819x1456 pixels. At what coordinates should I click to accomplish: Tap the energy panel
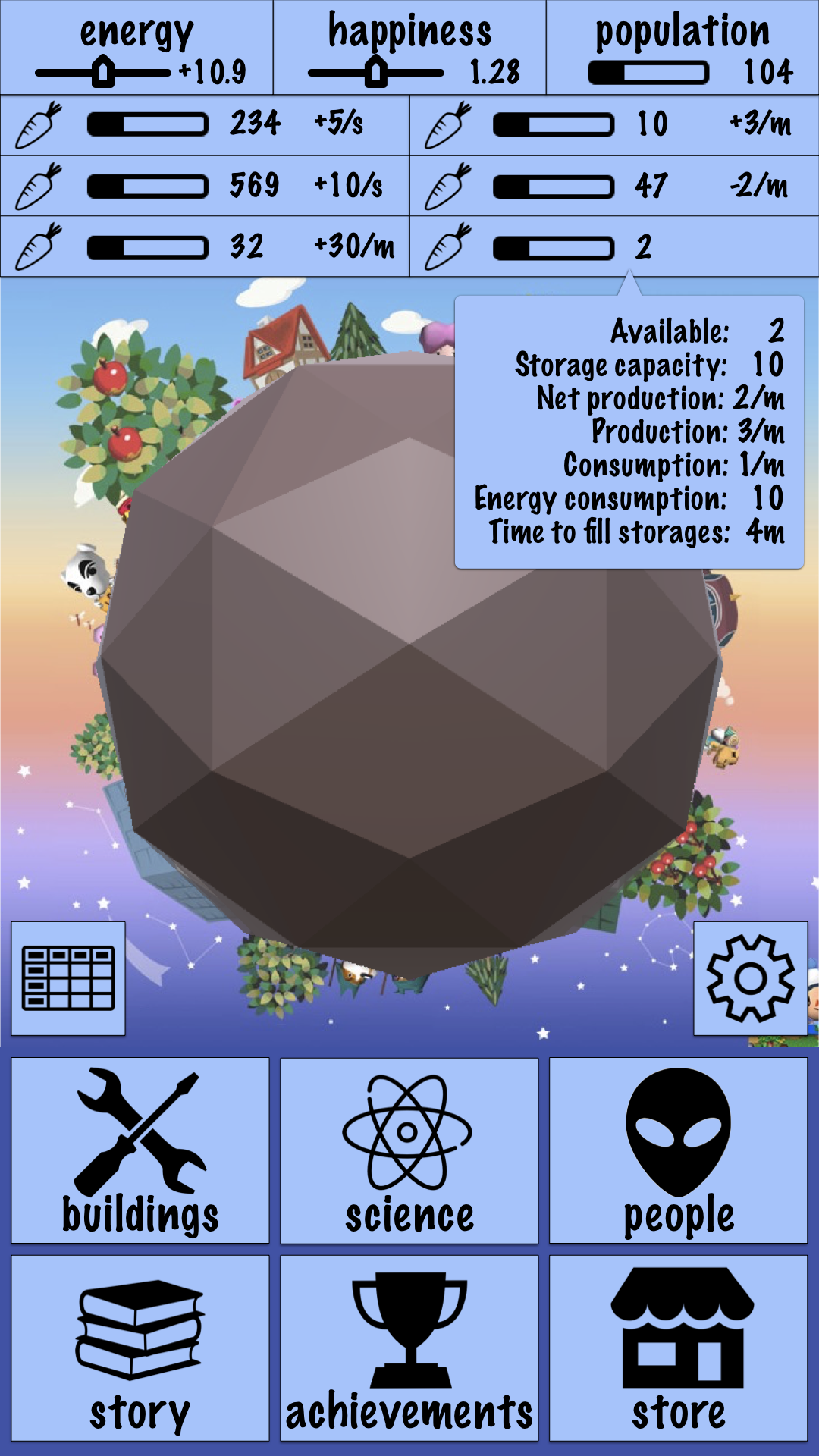[136, 48]
